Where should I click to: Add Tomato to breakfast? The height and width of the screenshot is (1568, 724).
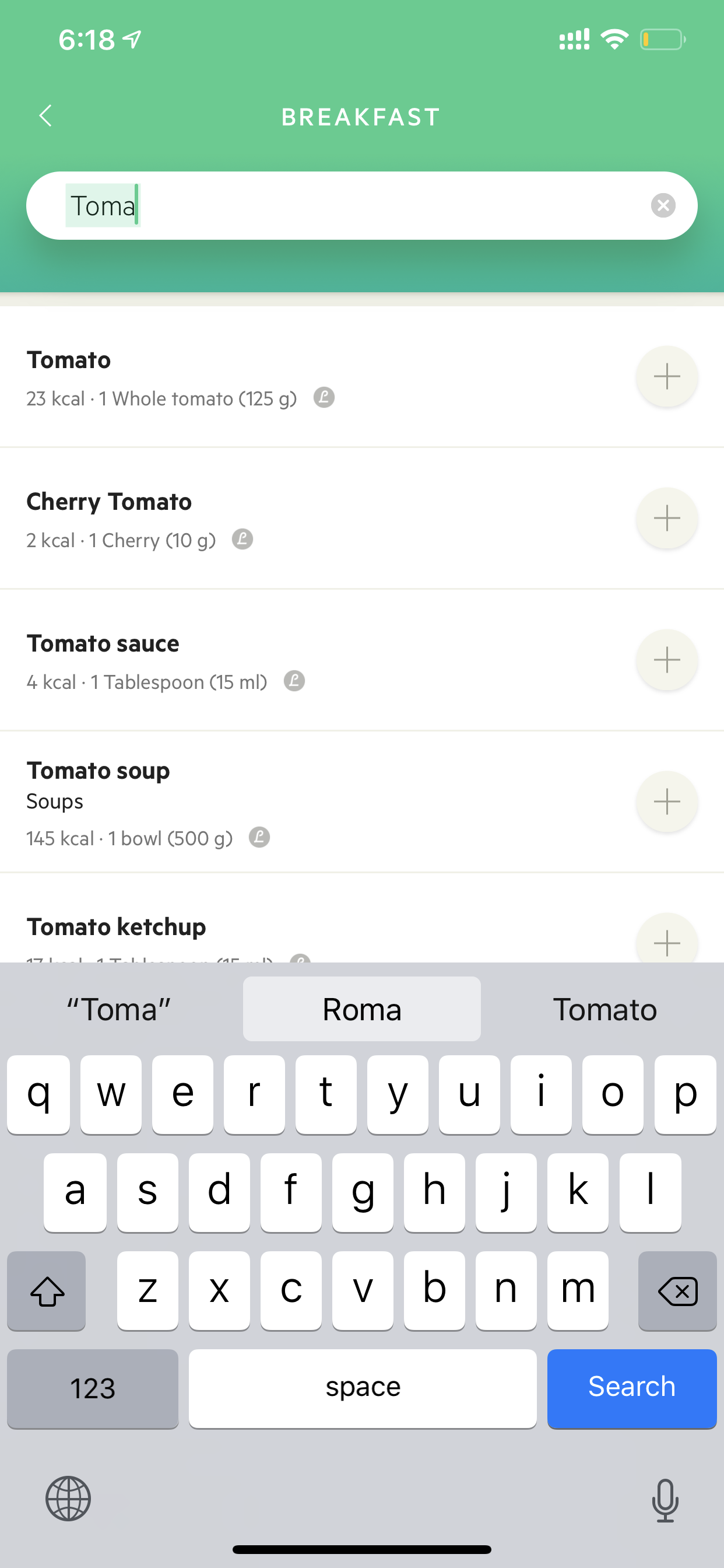tap(666, 377)
